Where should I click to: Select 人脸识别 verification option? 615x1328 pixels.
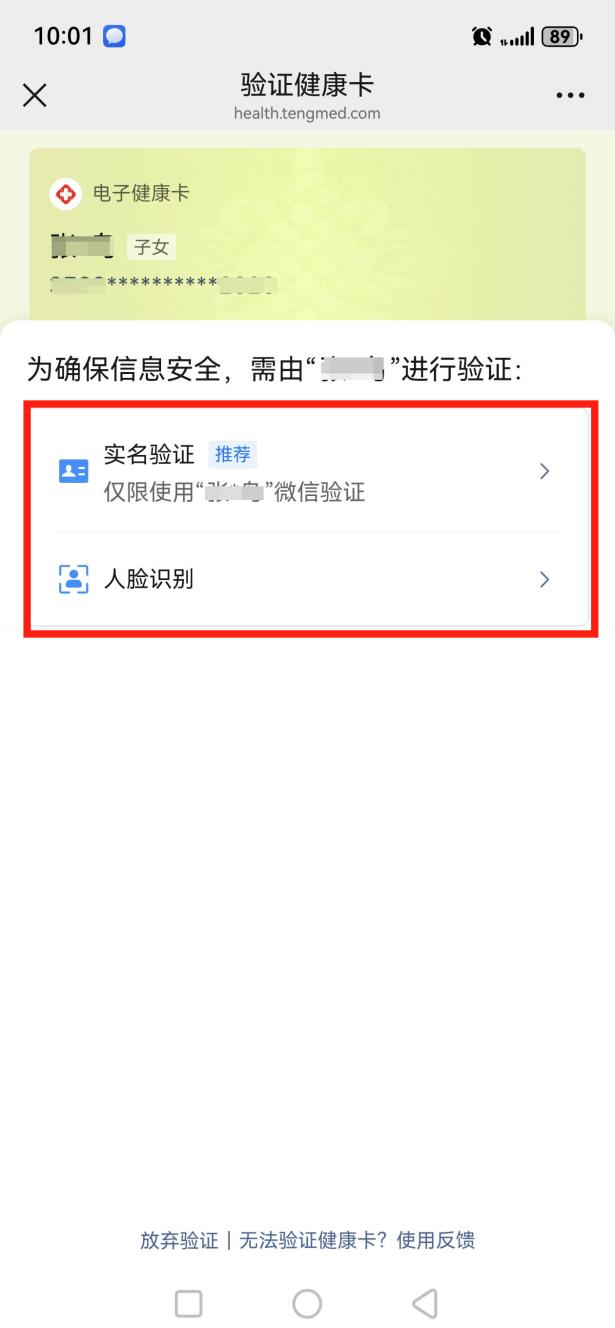tap(307, 579)
